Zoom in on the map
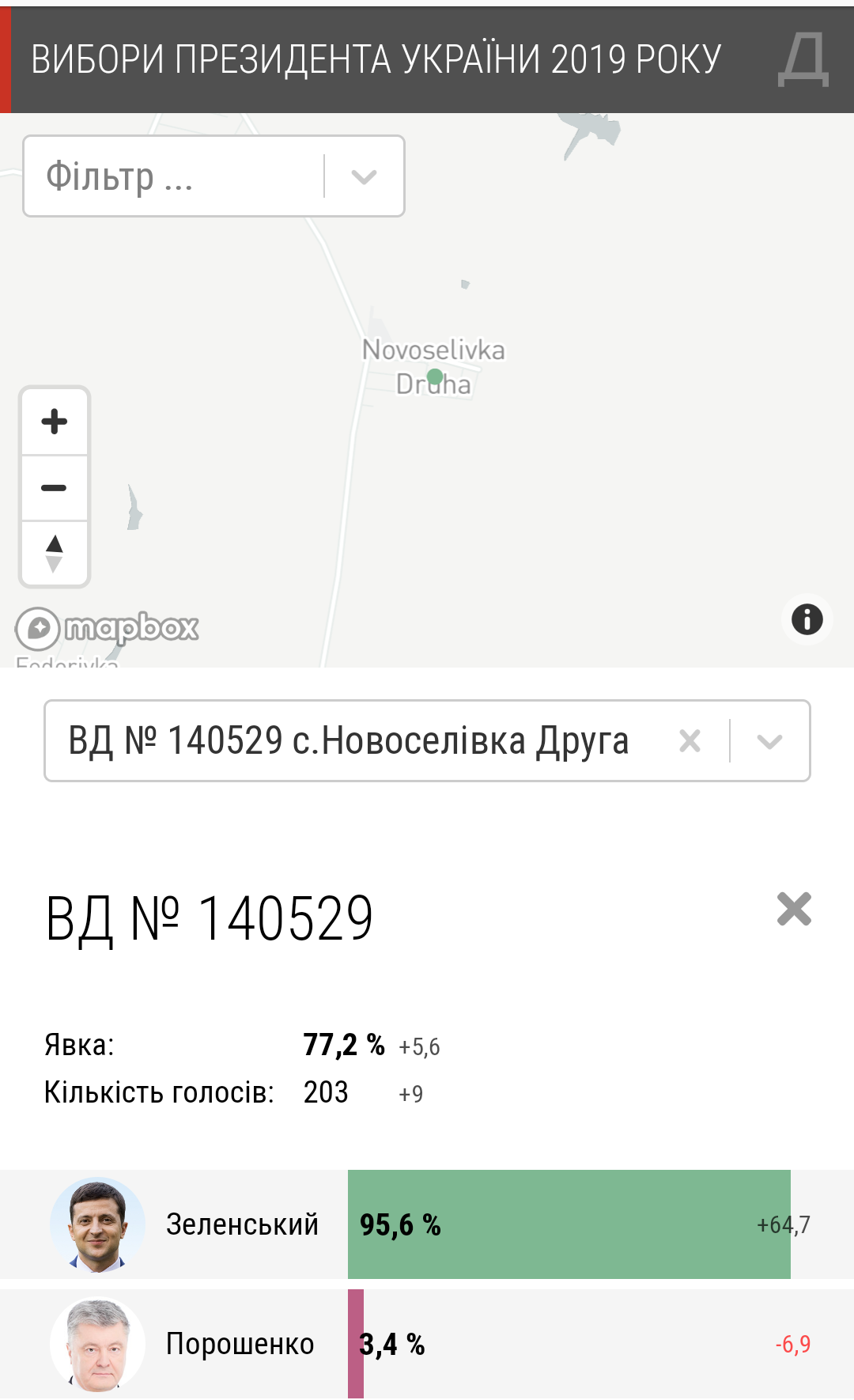Screen dimensions: 854x1400 (x=54, y=421)
